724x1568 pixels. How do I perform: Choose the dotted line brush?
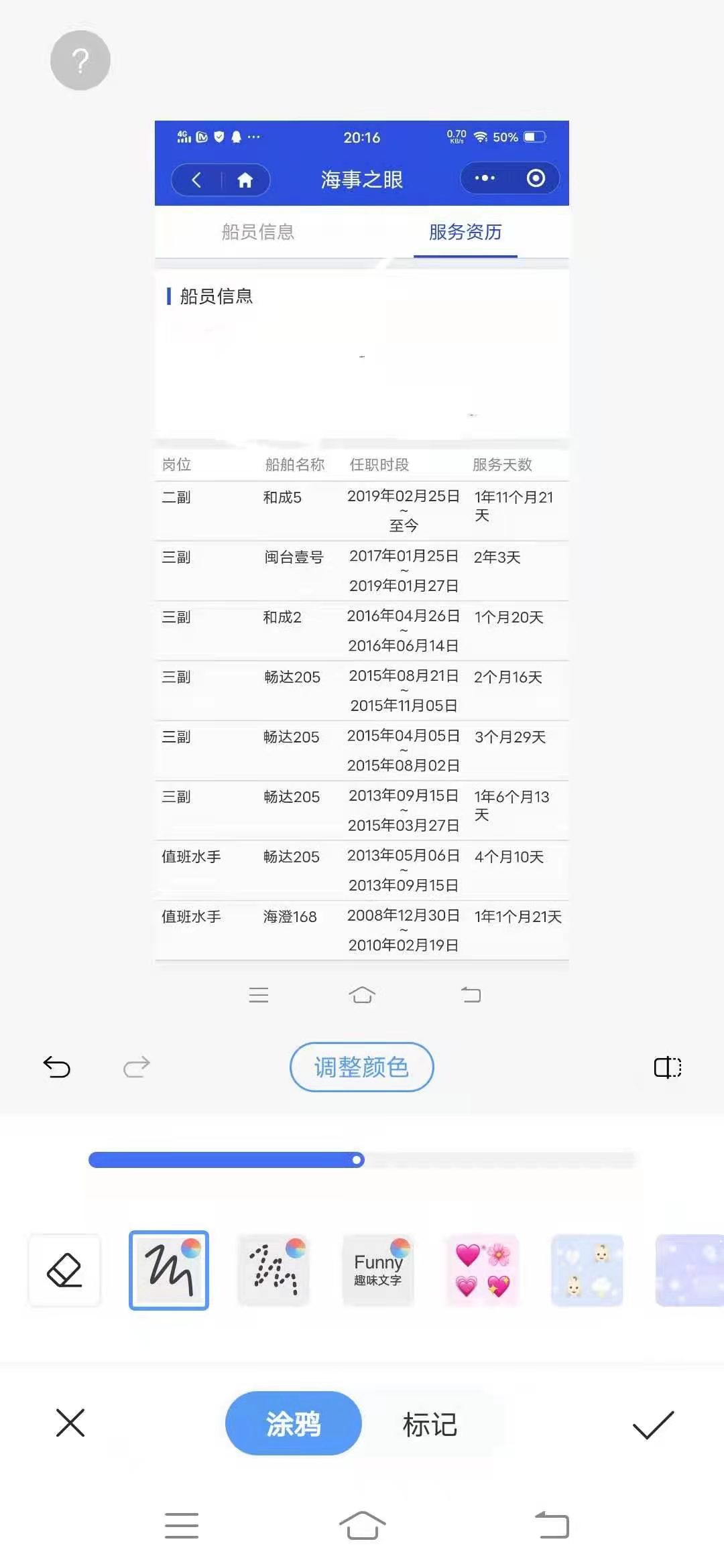(x=274, y=1270)
